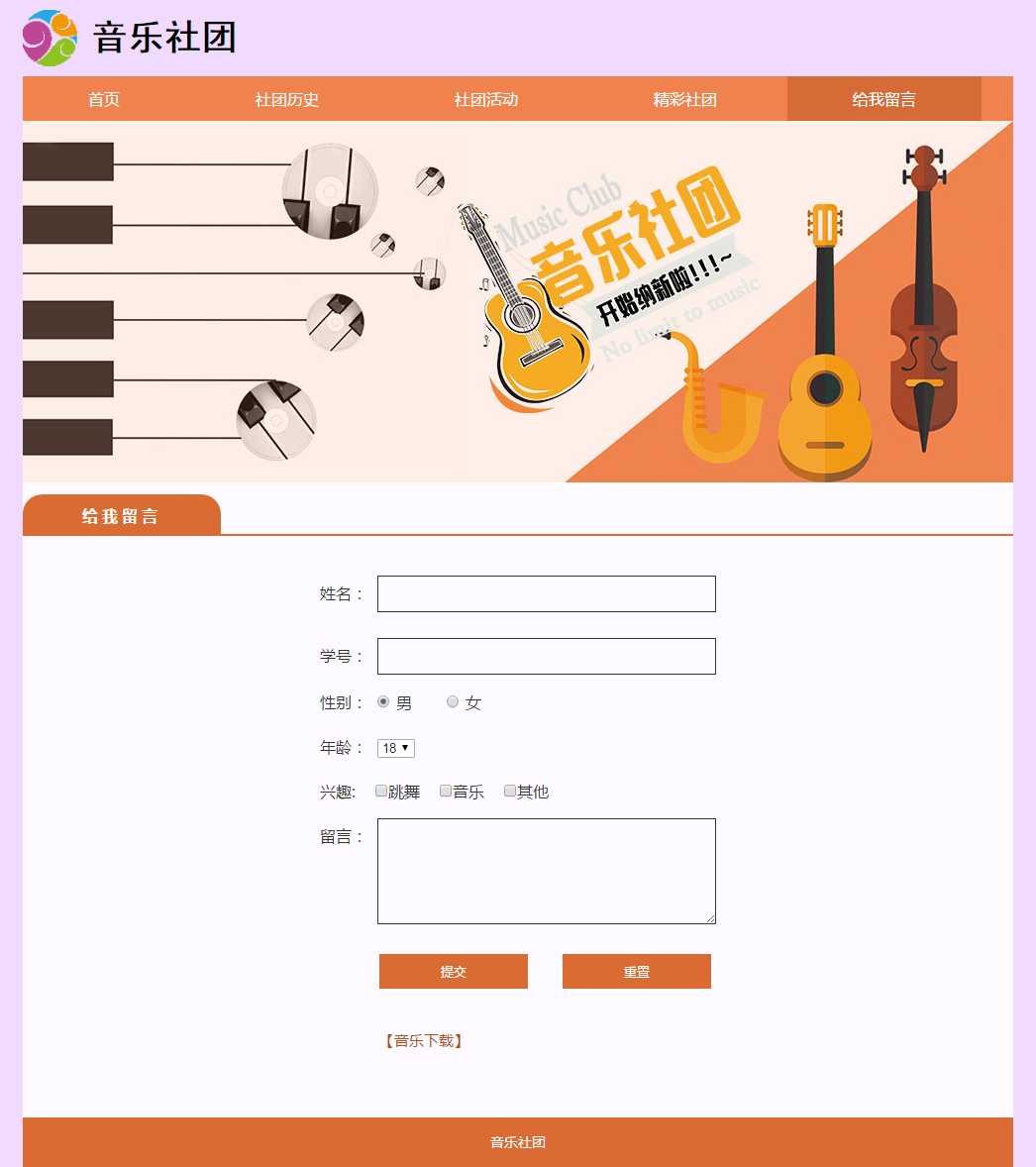Focus the 姓名 text field
Screen dimensions: 1036x1167
pos(546,593)
